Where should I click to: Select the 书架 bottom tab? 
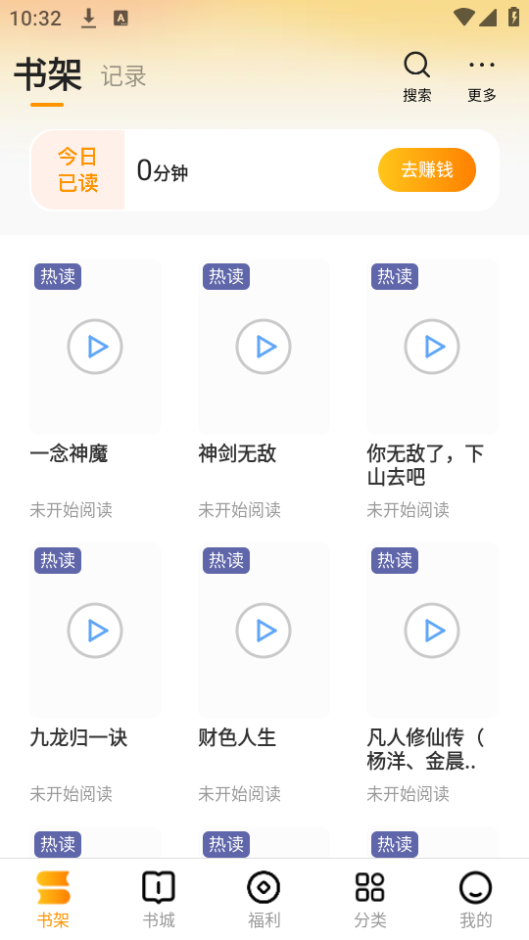pos(53,899)
